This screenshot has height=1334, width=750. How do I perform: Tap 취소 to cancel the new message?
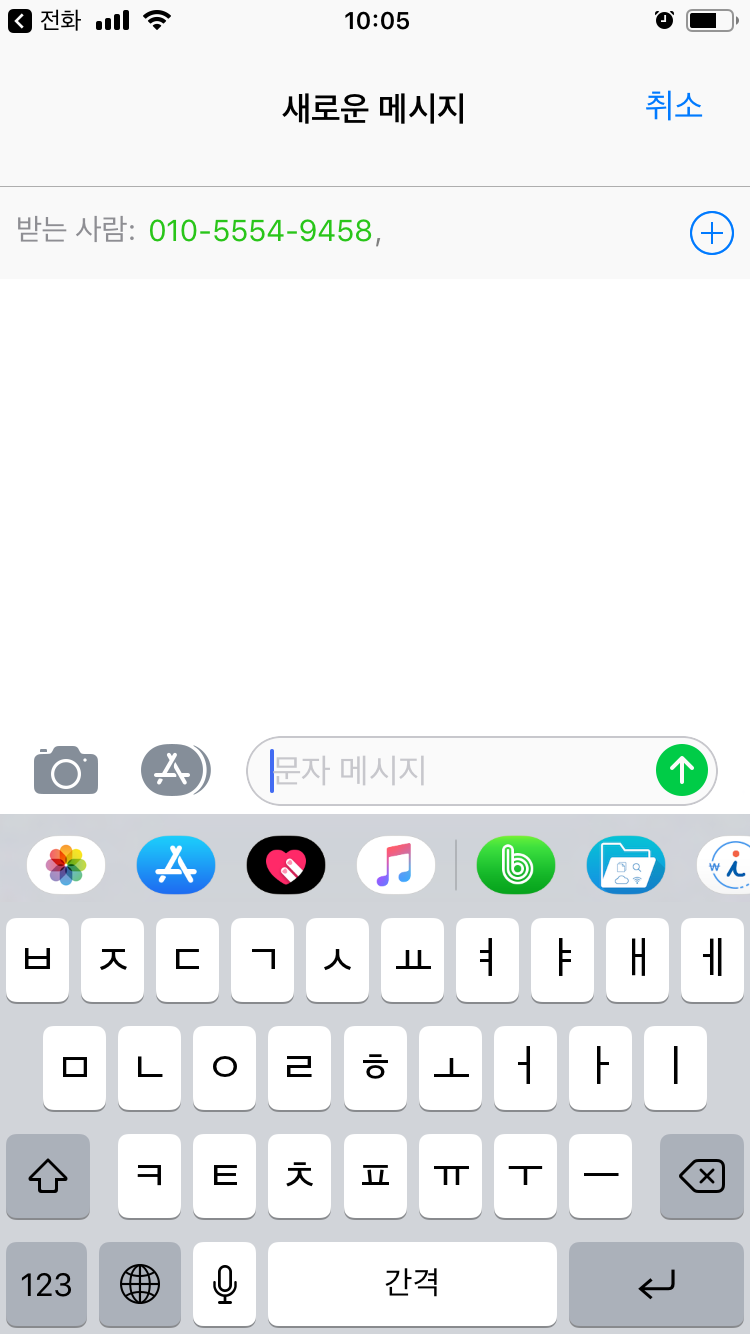[674, 106]
